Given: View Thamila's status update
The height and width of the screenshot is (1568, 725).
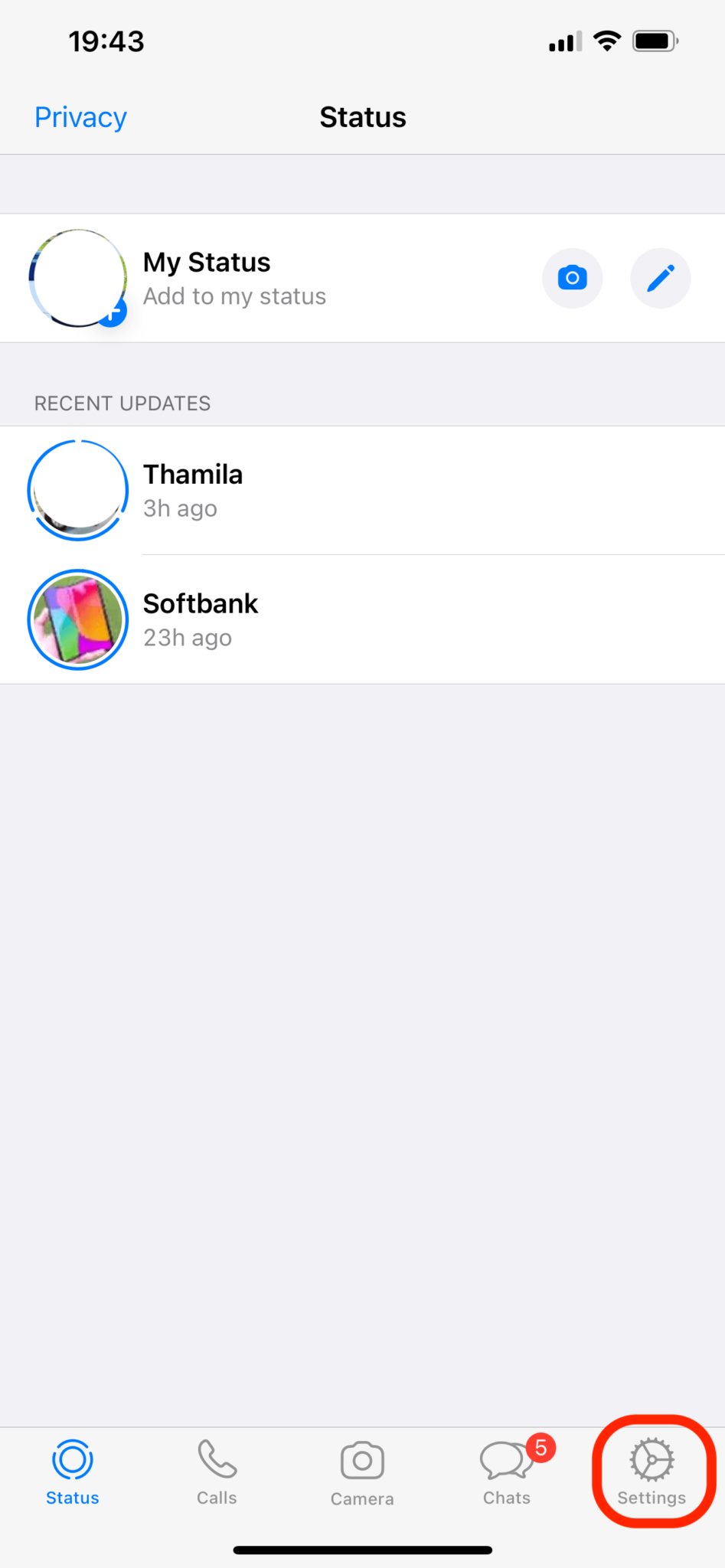Looking at the screenshot, I should click(x=362, y=490).
